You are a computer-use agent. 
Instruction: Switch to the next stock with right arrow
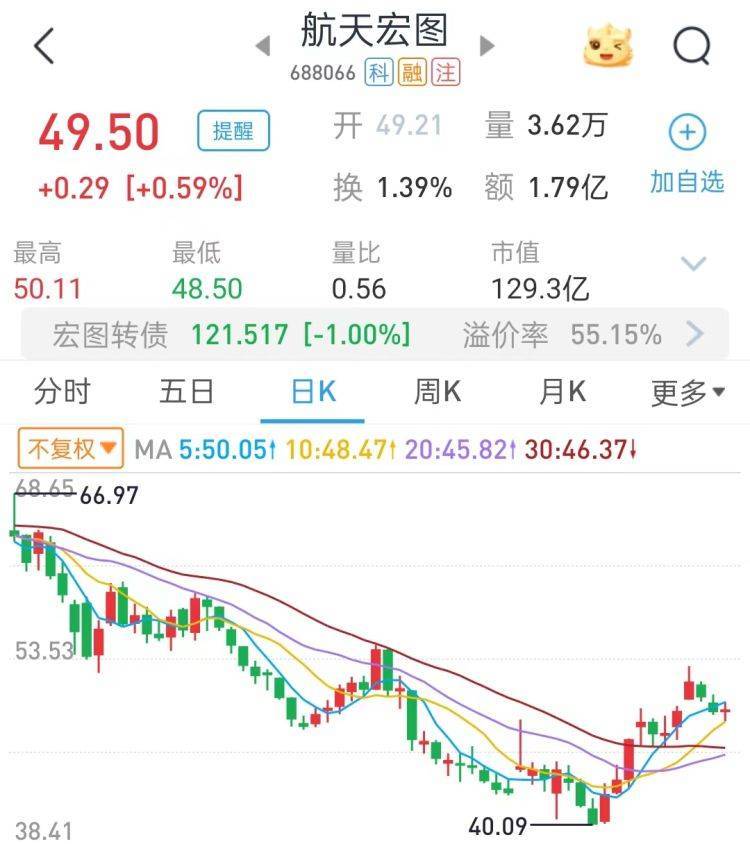[487, 46]
